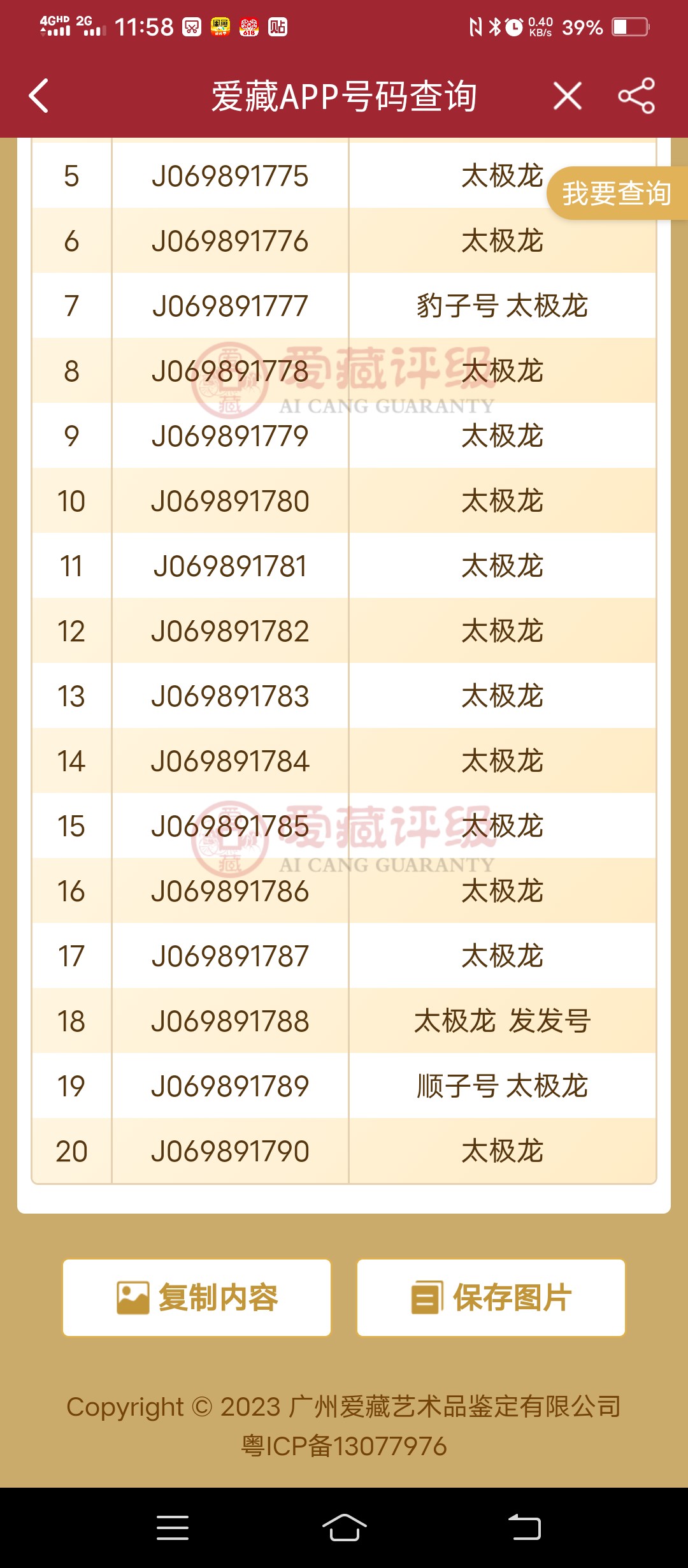Tap the 保存图片 button

pyautogui.click(x=491, y=1297)
